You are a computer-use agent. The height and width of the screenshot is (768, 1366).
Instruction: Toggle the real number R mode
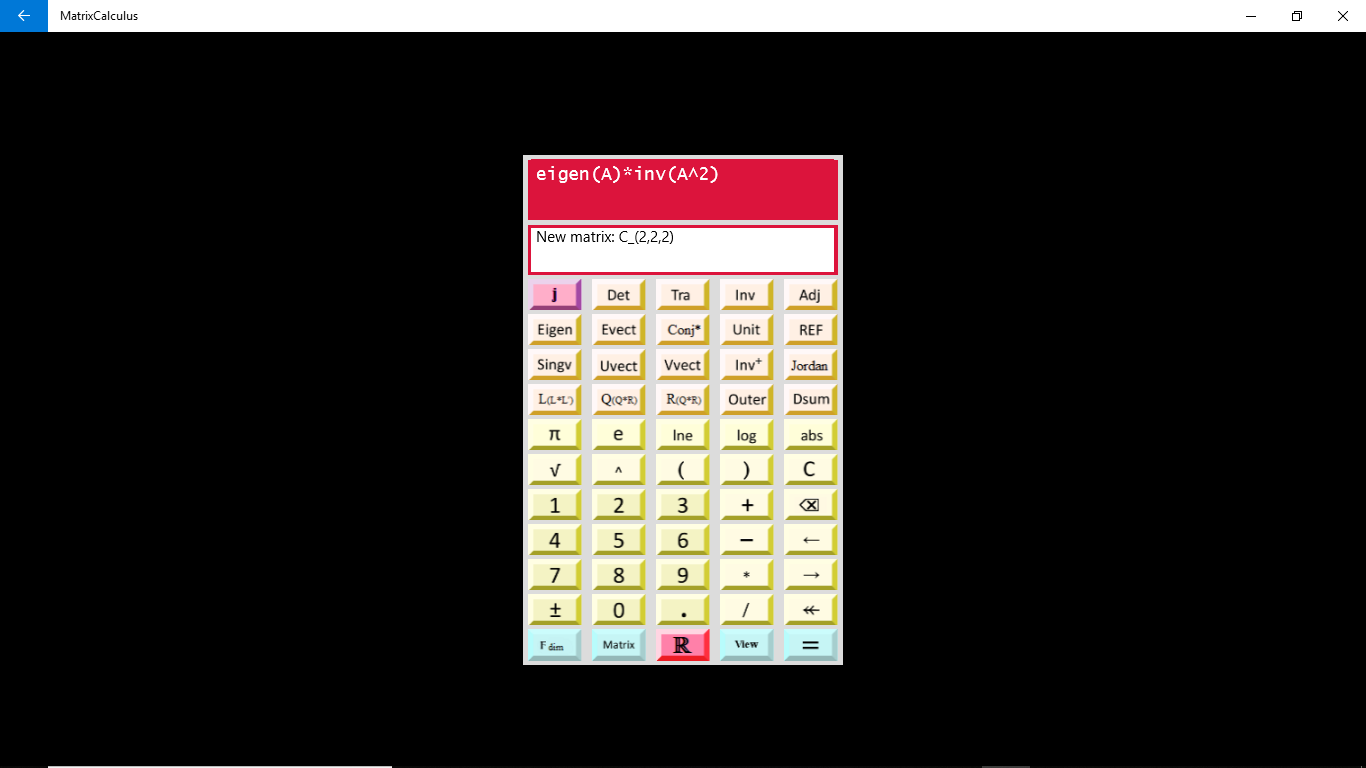(x=682, y=645)
